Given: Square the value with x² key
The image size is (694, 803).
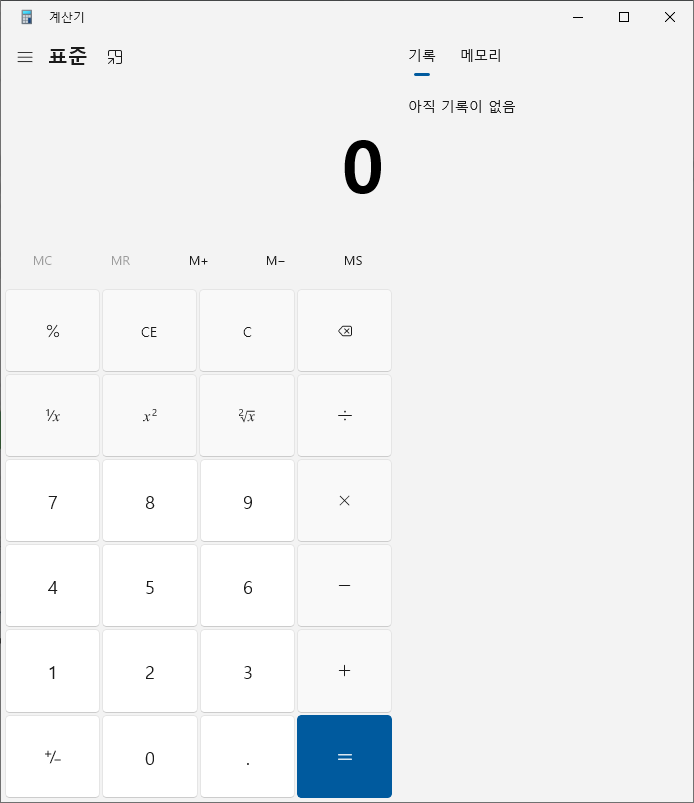Looking at the screenshot, I should pos(149,416).
